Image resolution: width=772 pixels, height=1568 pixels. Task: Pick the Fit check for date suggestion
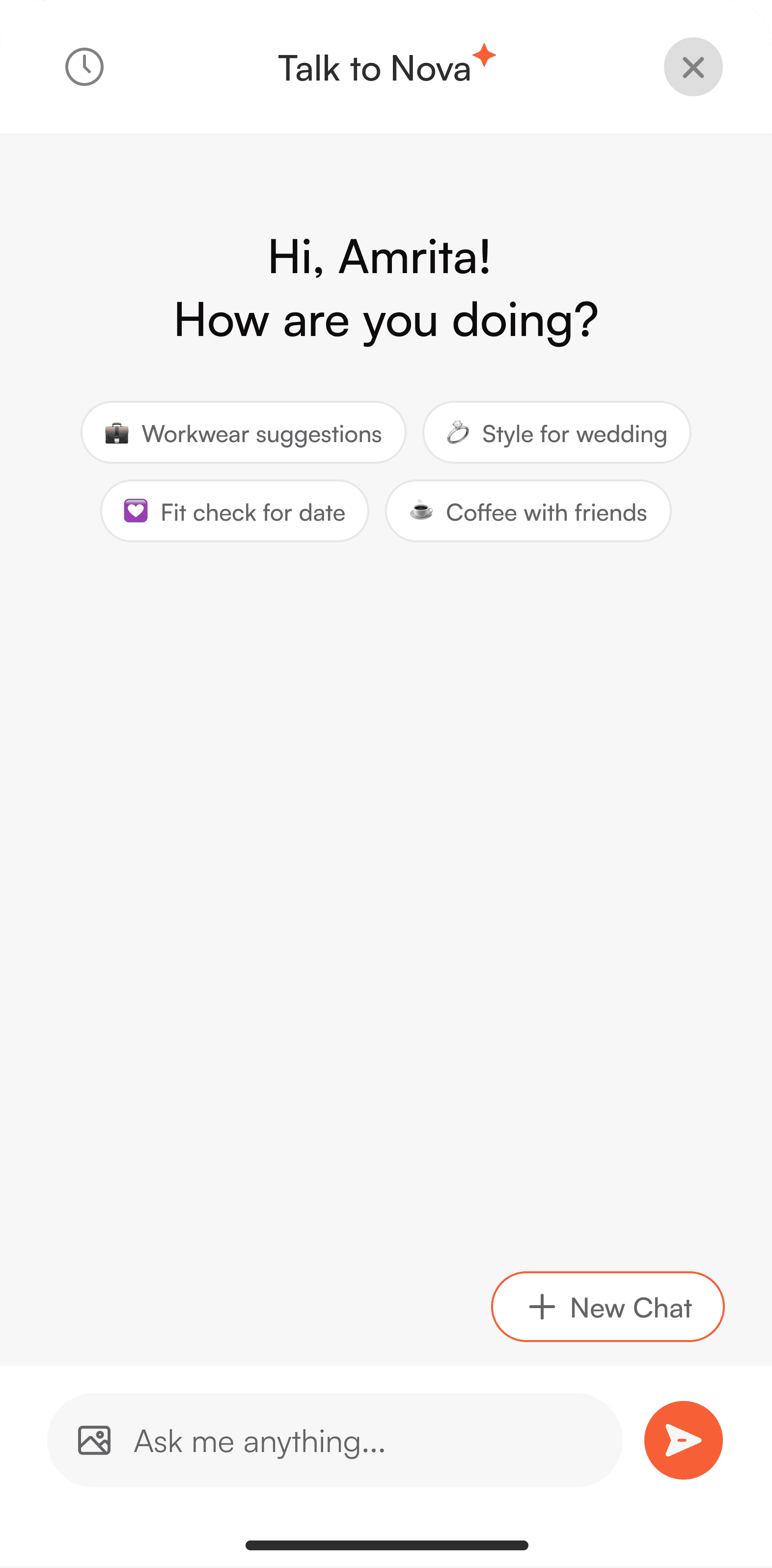coord(234,512)
